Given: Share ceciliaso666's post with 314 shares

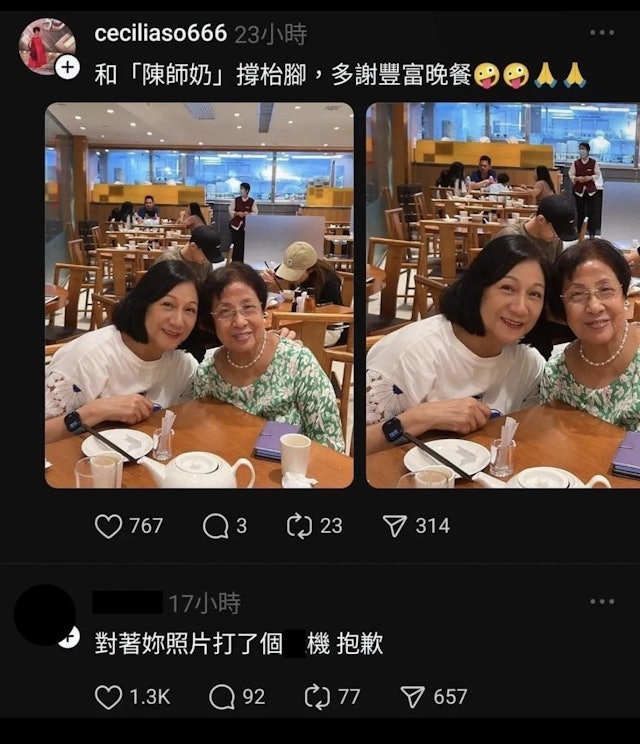Looking at the screenshot, I should click(396, 526).
